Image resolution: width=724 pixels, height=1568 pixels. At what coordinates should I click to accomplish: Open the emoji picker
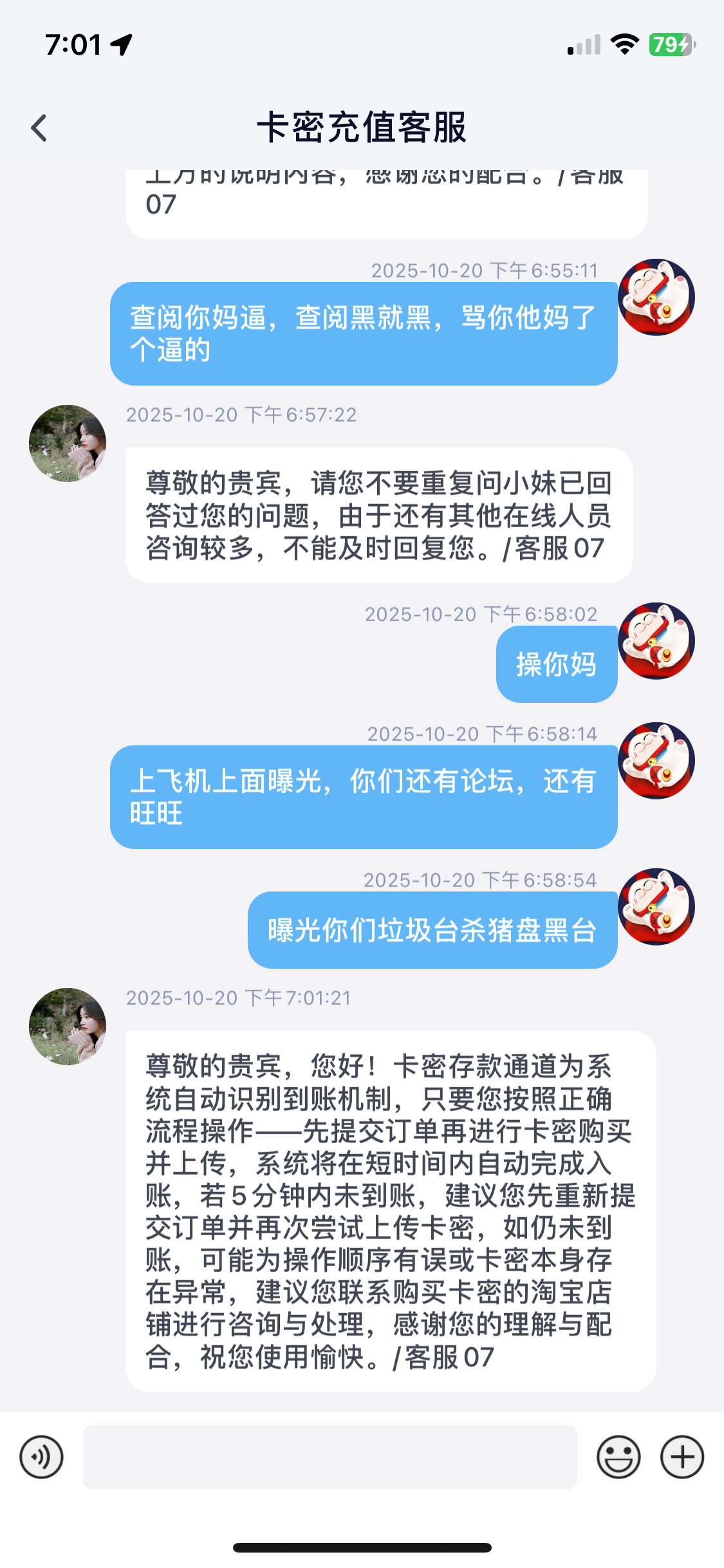tap(618, 1457)
